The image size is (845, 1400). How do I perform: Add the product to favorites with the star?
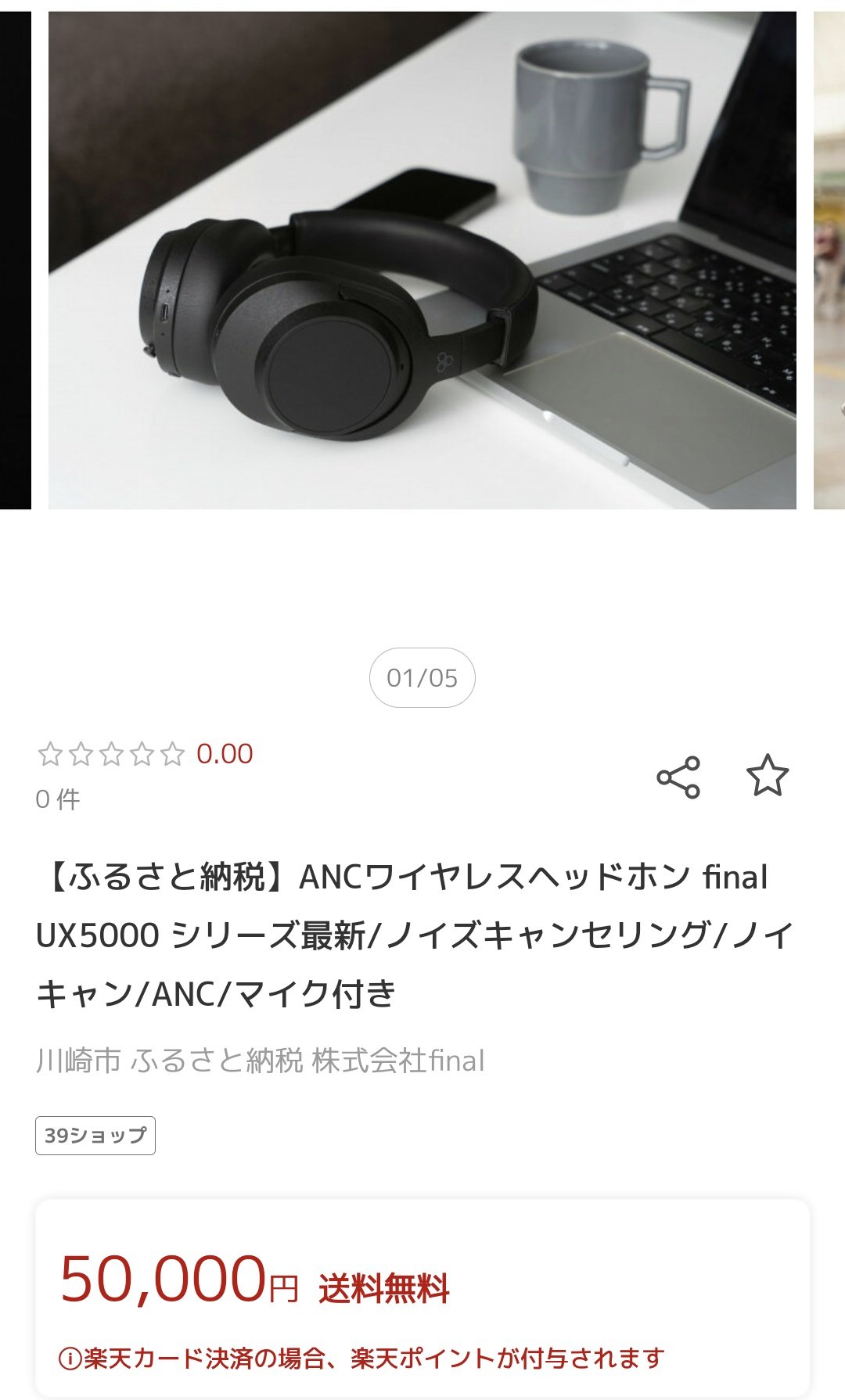[768, 776]
